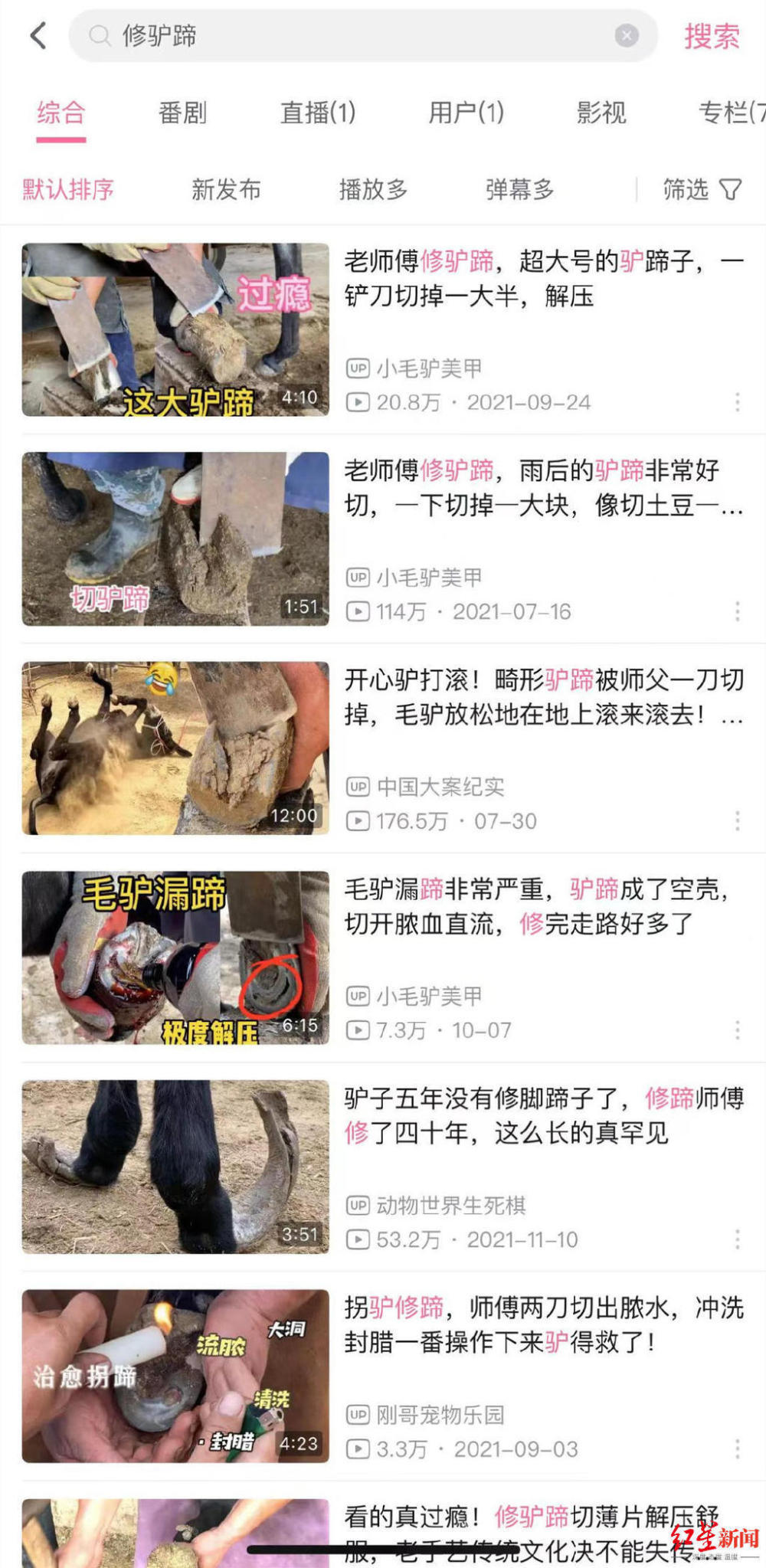Open the three-dot menu of the first video
Viewport: 766px width, 1568px height.
737,400
